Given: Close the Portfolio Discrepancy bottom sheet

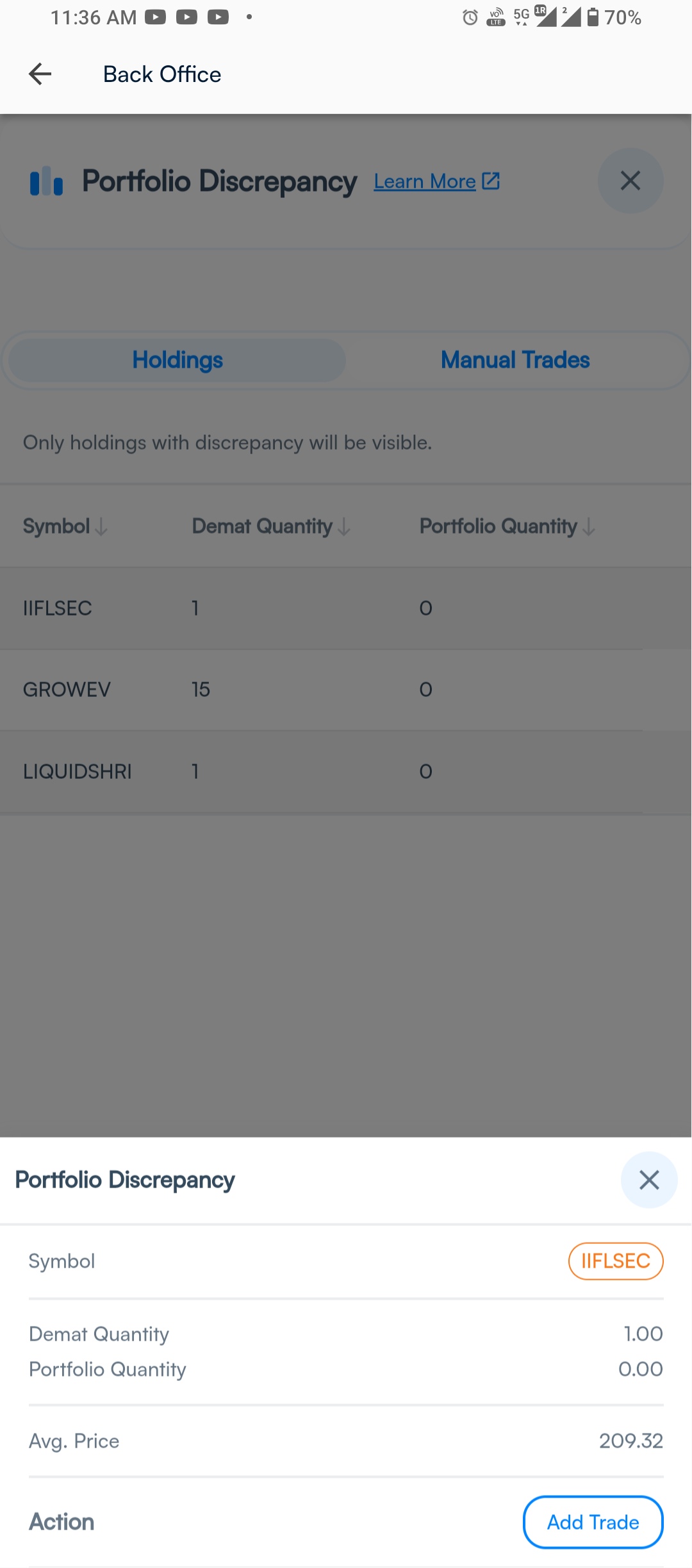Looking at the screenshot, I should pyautogui.click(x=649, y=1180).
